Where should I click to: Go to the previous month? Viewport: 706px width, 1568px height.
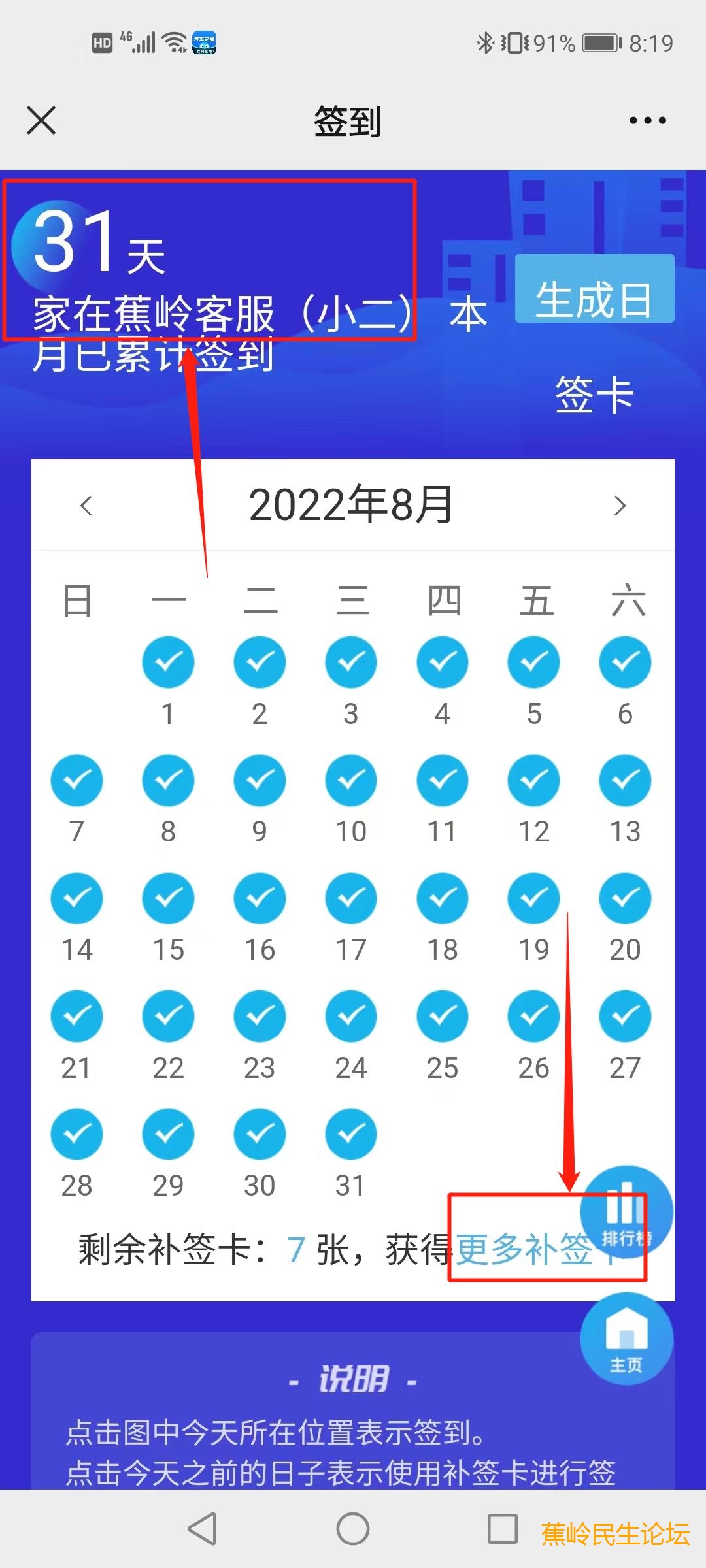coord(86,505)
